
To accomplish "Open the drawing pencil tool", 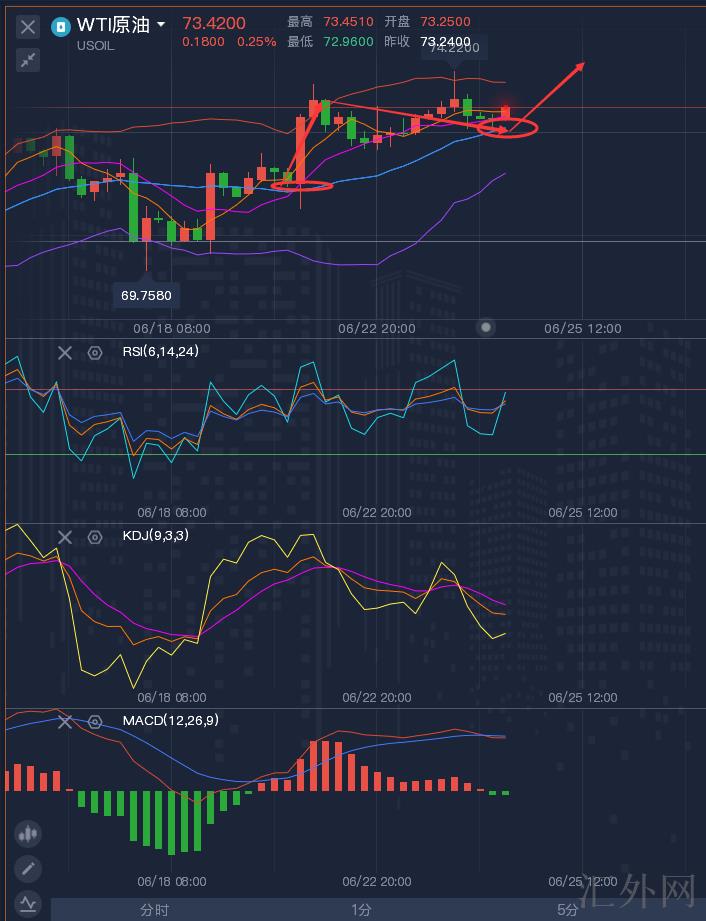I will point(28,868).
